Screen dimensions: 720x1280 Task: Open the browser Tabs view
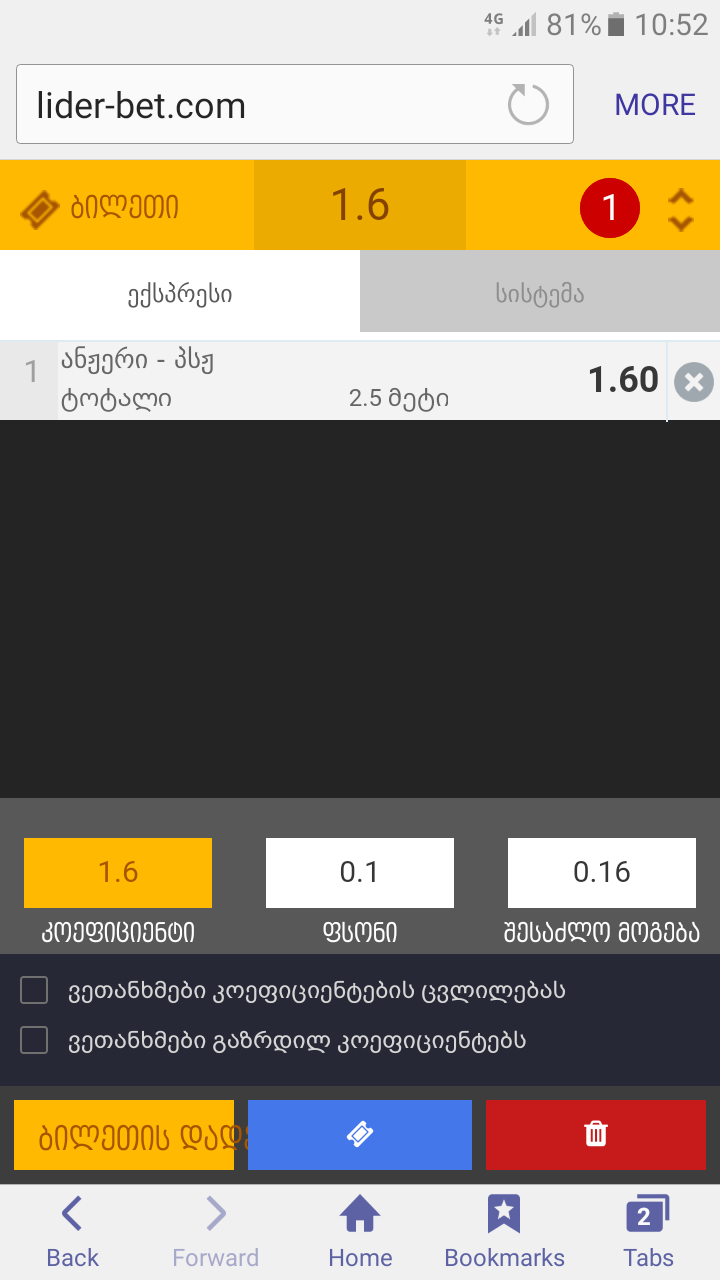pos(648,1232)
